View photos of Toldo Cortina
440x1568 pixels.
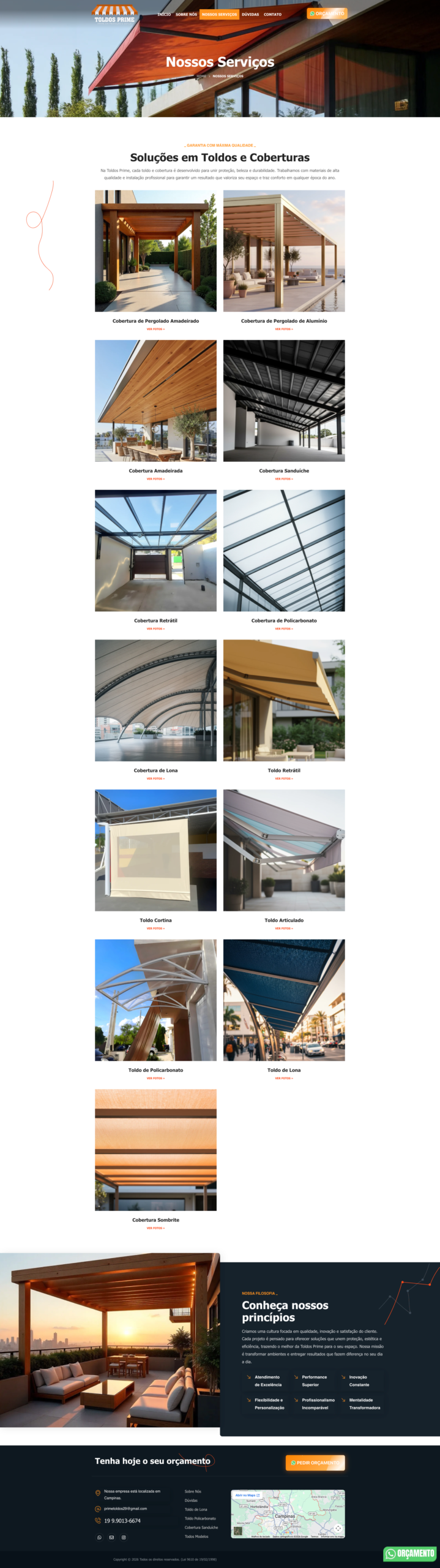[x=155, y=929]
